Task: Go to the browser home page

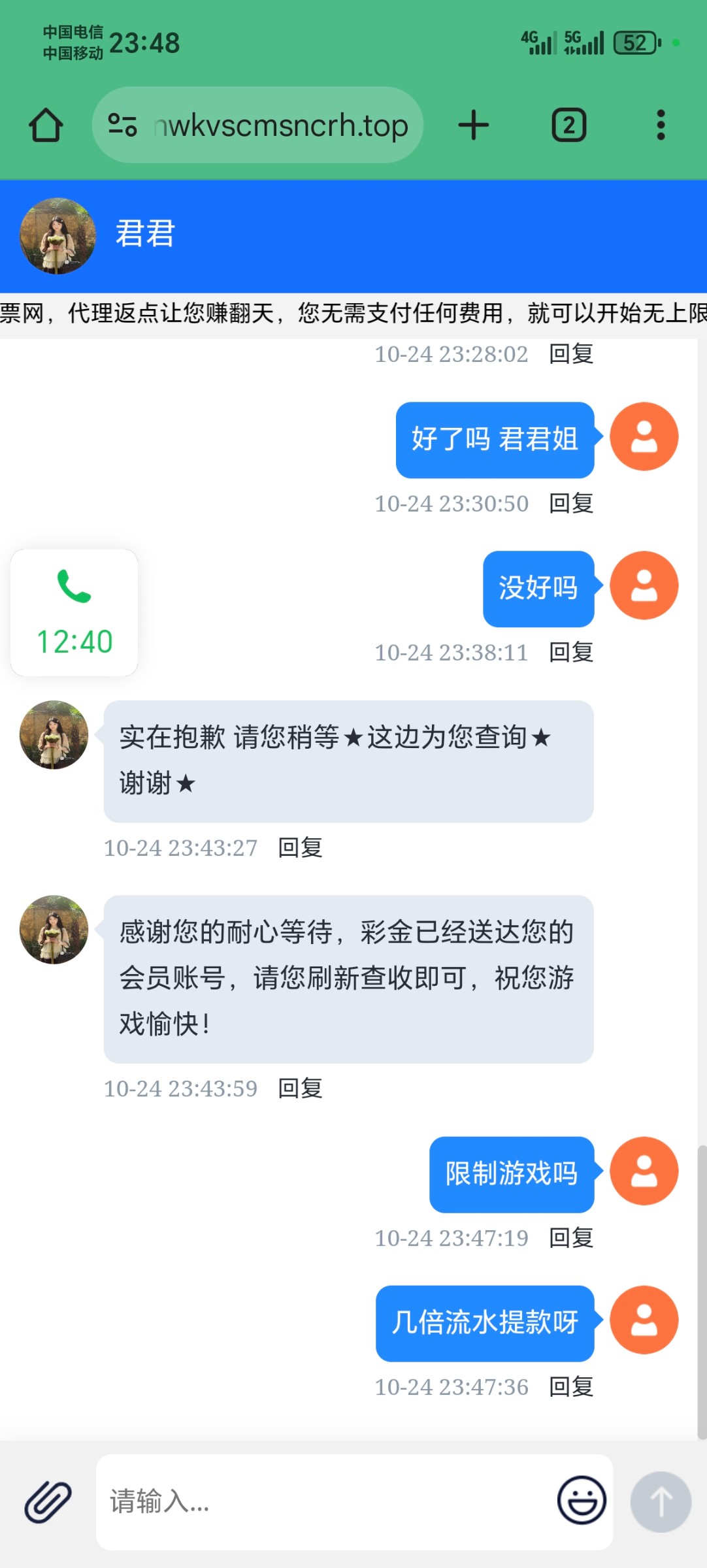Action: click(x=46, y=125)
